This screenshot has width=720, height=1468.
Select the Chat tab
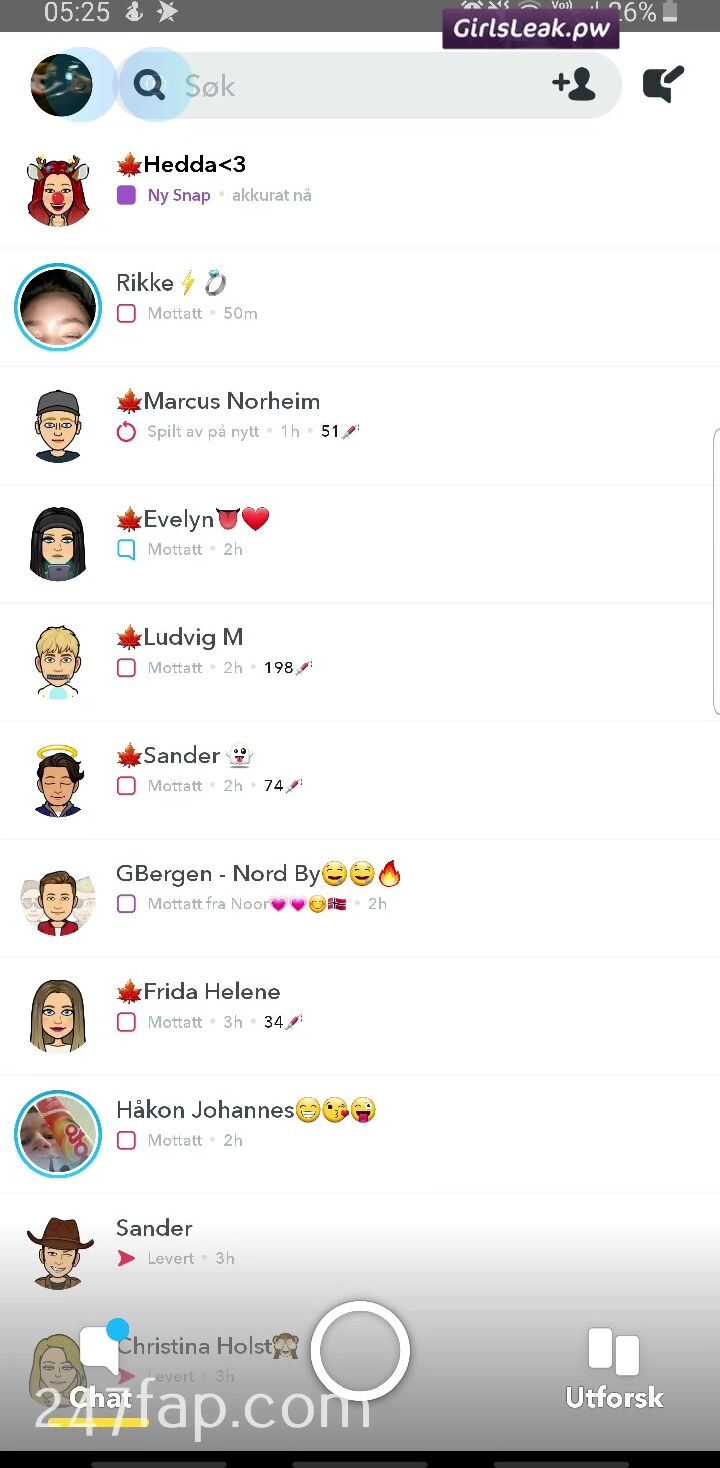coord(100,1370)
